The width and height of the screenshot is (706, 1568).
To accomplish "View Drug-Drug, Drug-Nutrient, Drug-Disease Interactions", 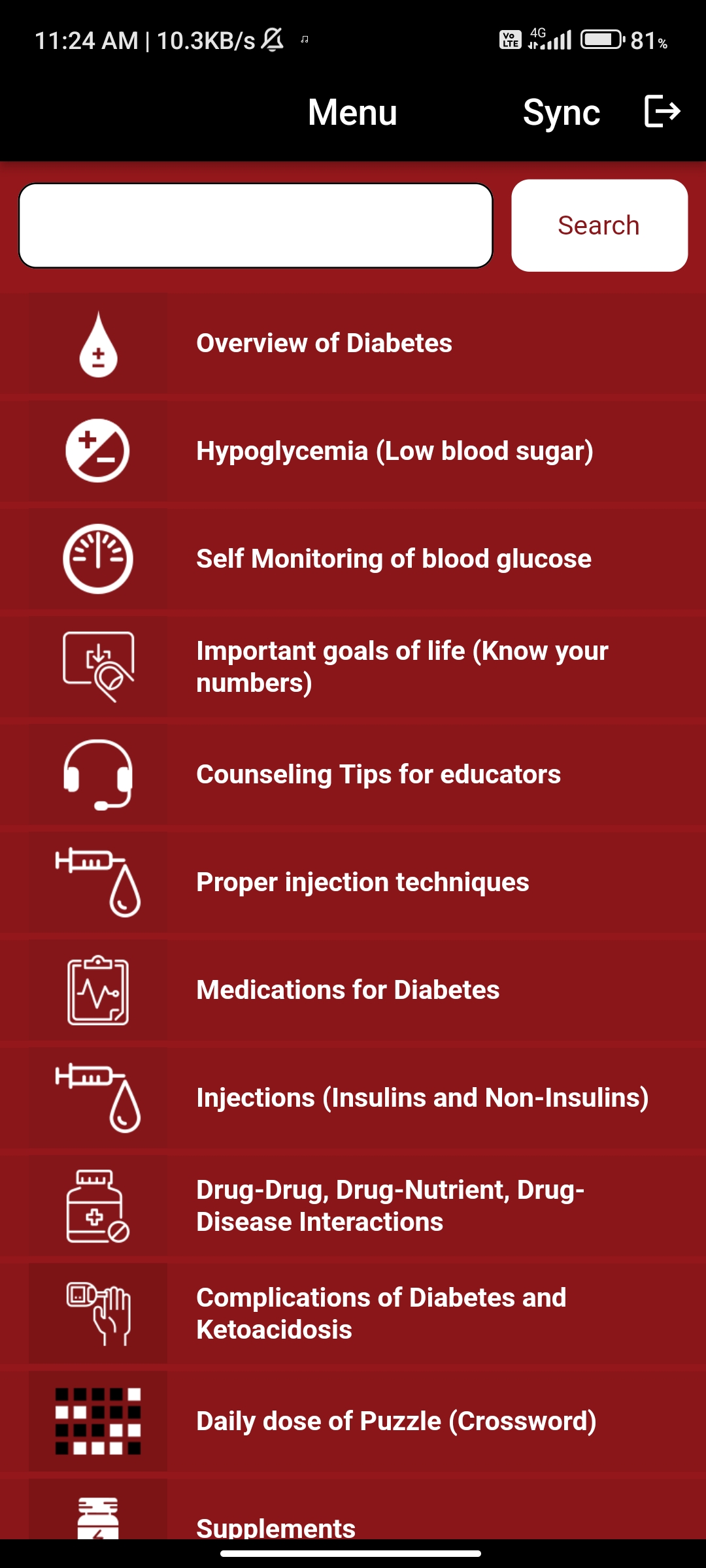I will pyautogui.click(x=353, y=1205).
